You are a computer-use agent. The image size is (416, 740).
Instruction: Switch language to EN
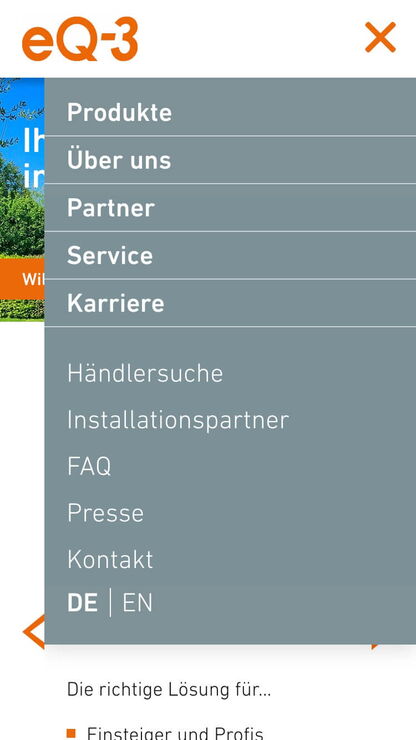(x=137, y=603)
